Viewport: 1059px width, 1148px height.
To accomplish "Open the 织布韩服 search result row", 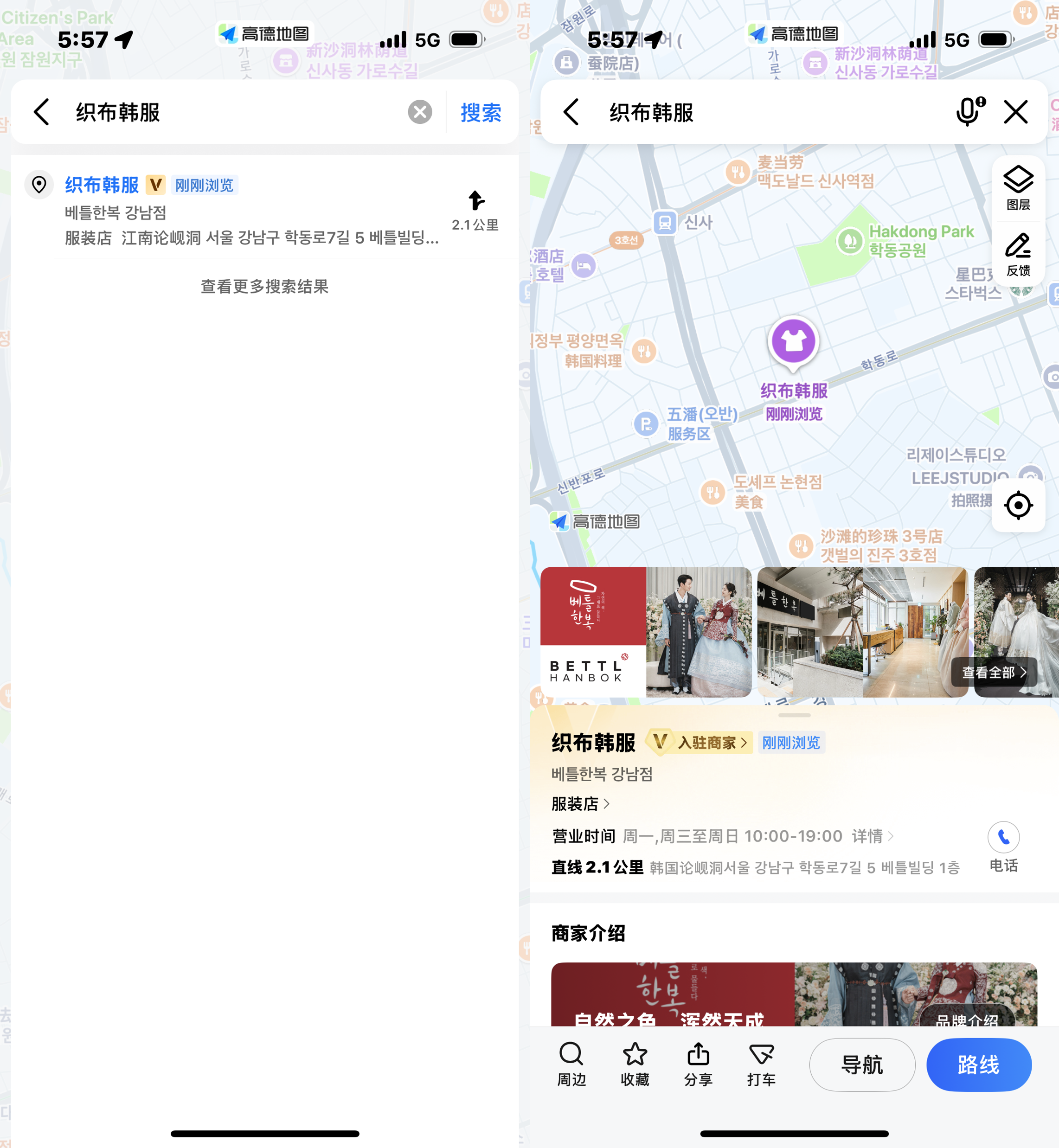I will [x=252, y=210].
